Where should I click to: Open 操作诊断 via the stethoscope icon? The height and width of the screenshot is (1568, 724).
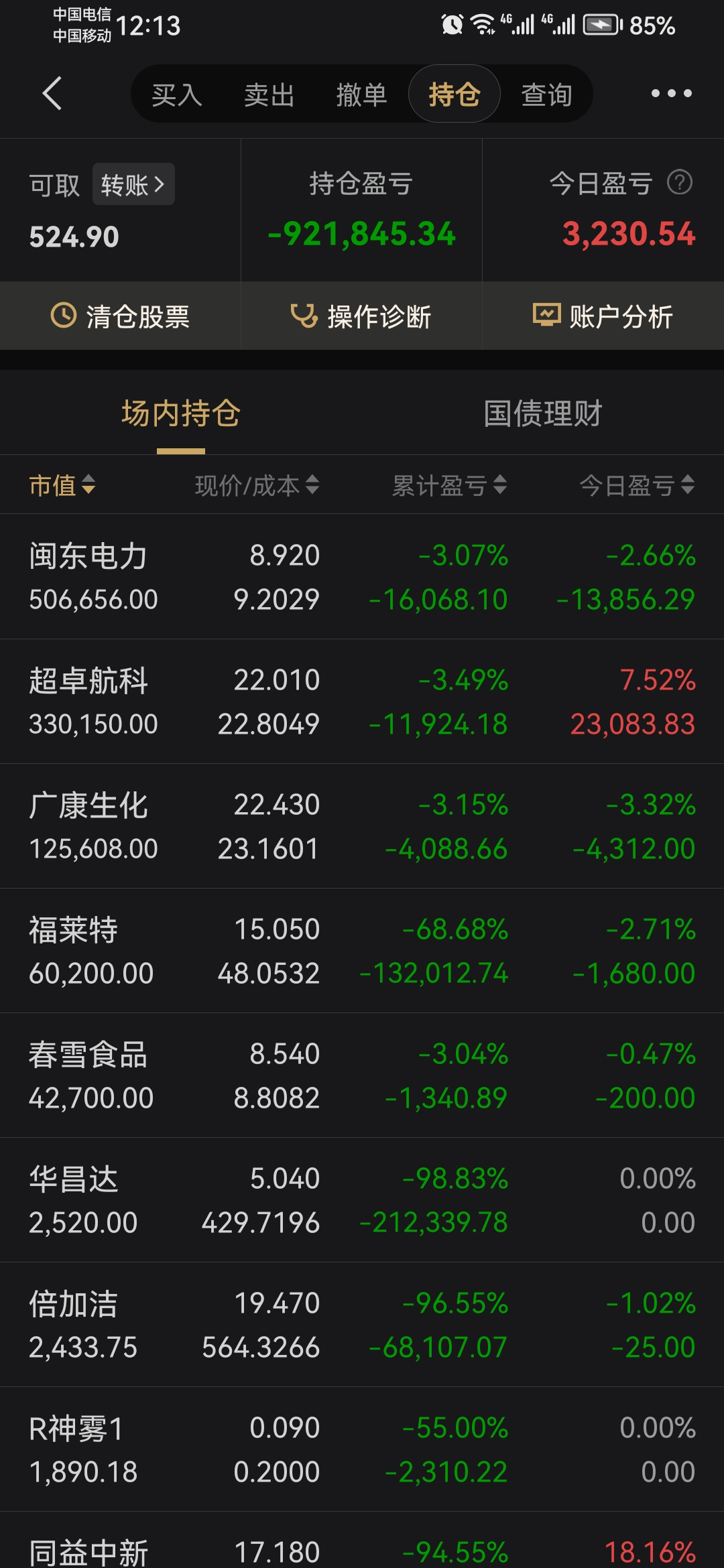point(305,316)
